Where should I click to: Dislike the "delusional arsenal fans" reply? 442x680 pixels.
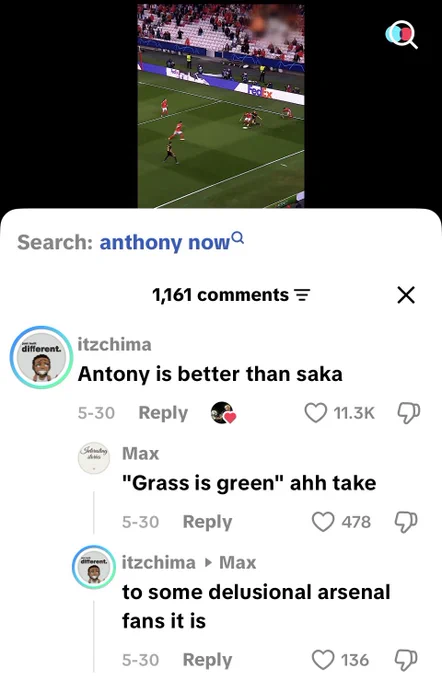tap(406, 660)
